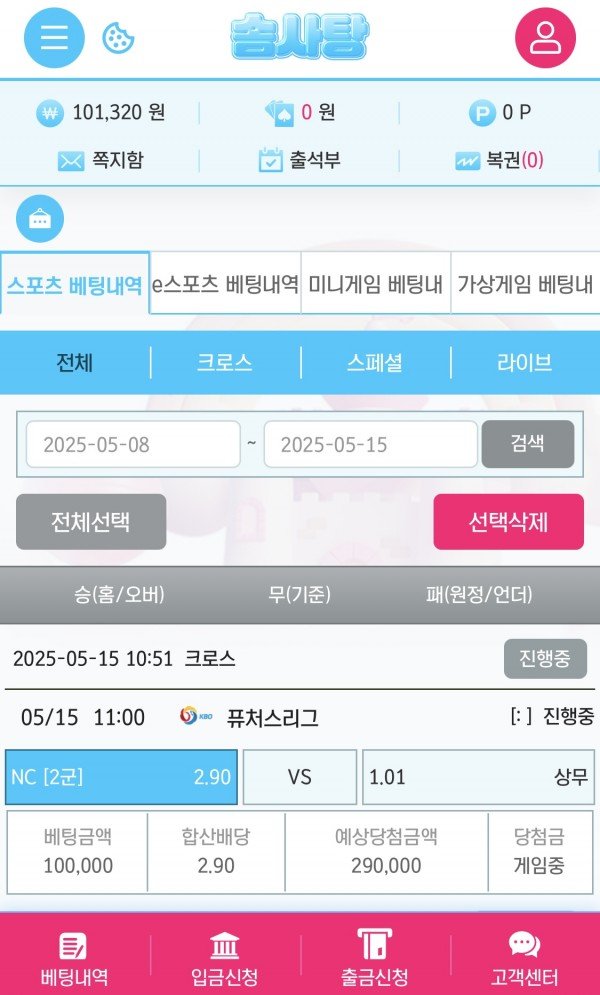Select the 크로스 filter
The image size is (600, 995).
point(225,363)
